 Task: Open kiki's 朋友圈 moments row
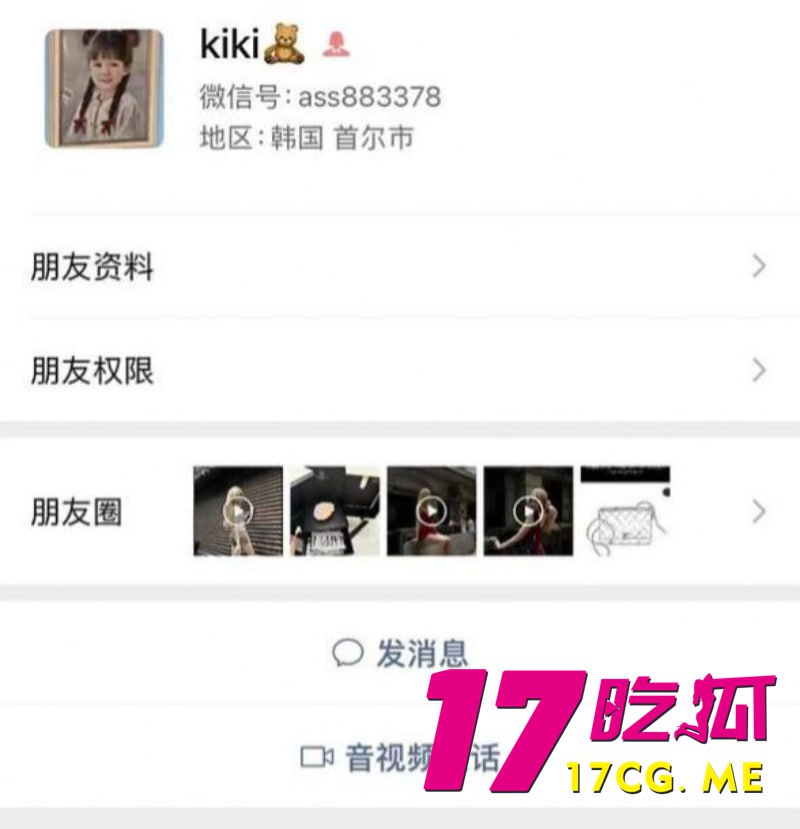pyautogui.click(x=400, y=512)
